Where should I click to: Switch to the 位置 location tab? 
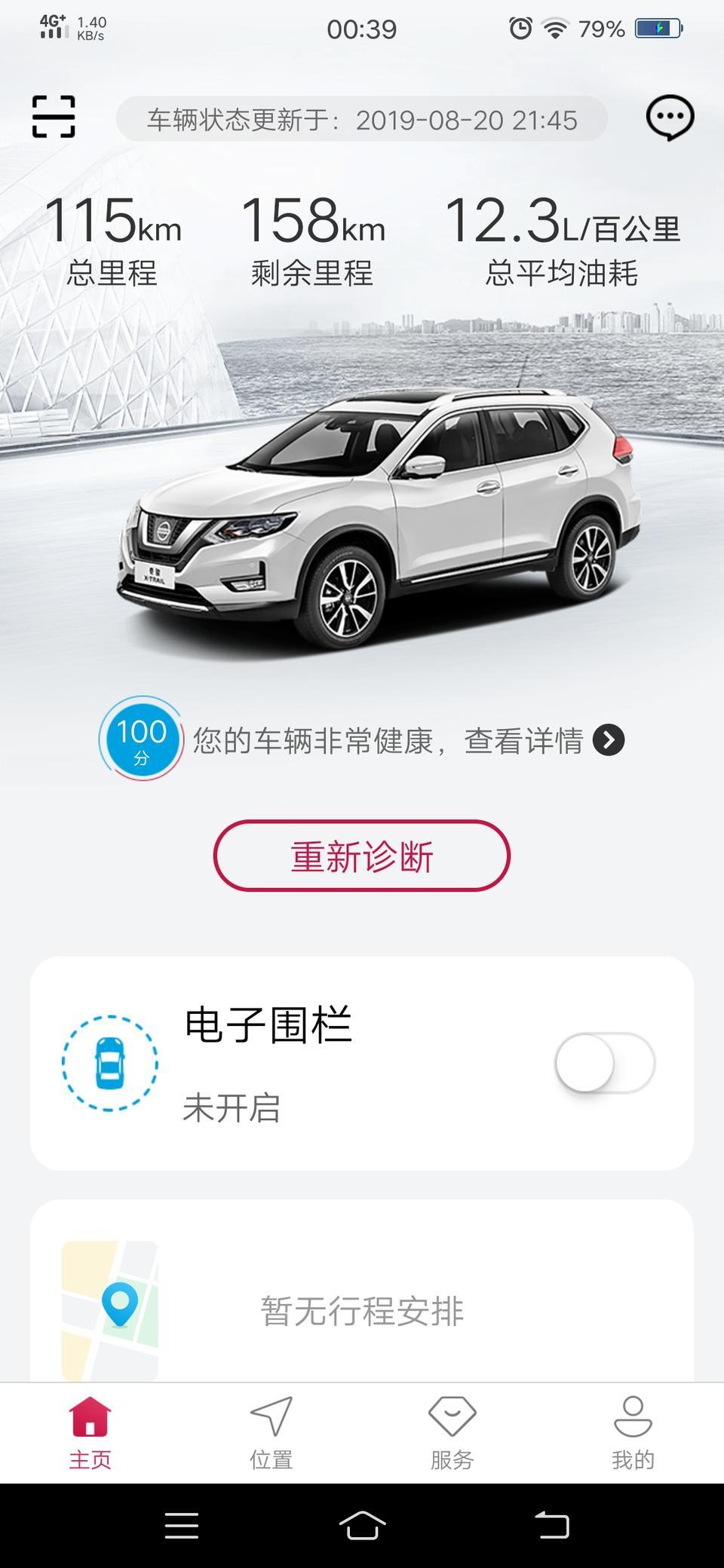point(271,1432)
